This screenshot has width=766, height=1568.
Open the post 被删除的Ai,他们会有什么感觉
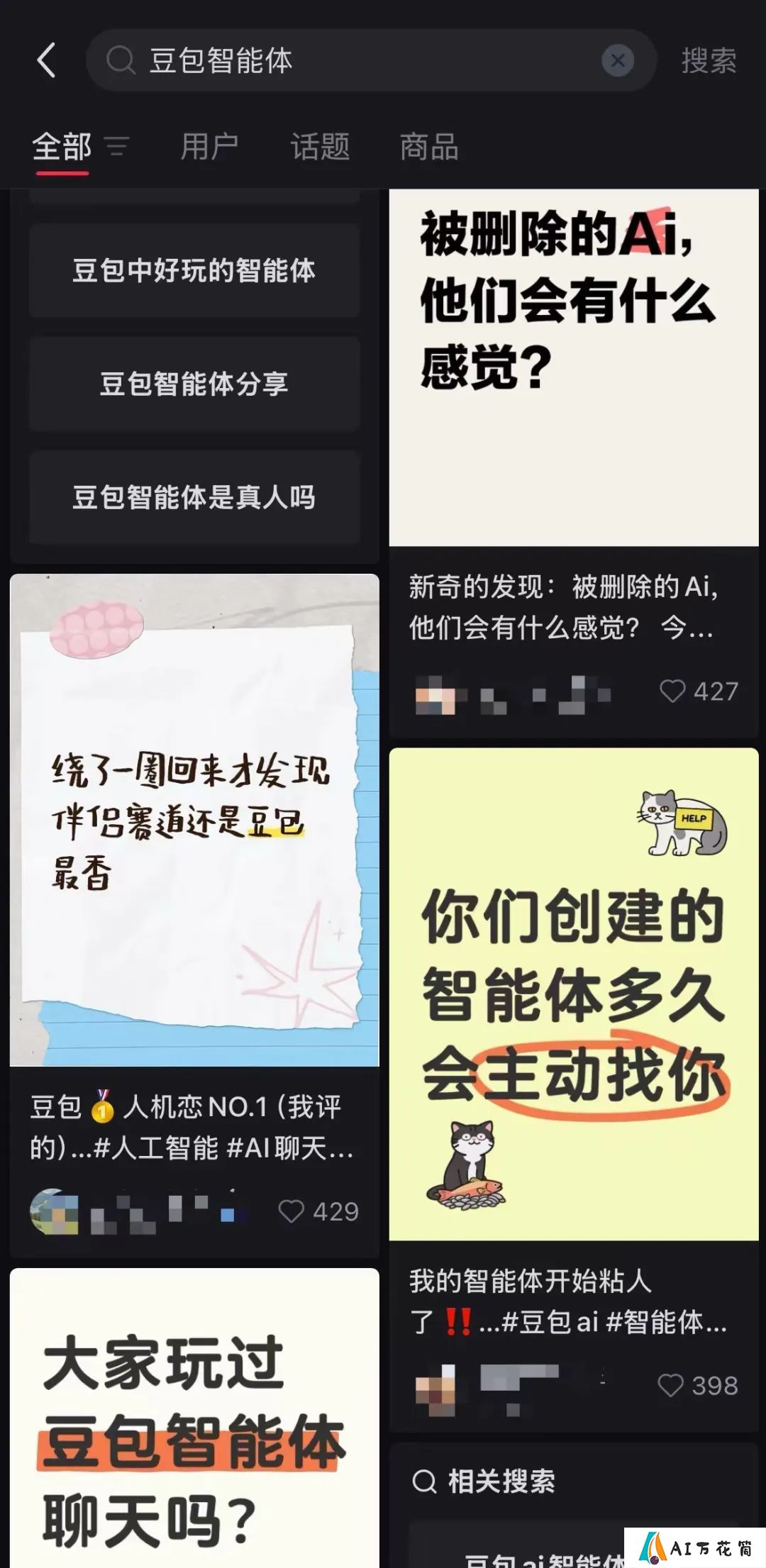573,369
